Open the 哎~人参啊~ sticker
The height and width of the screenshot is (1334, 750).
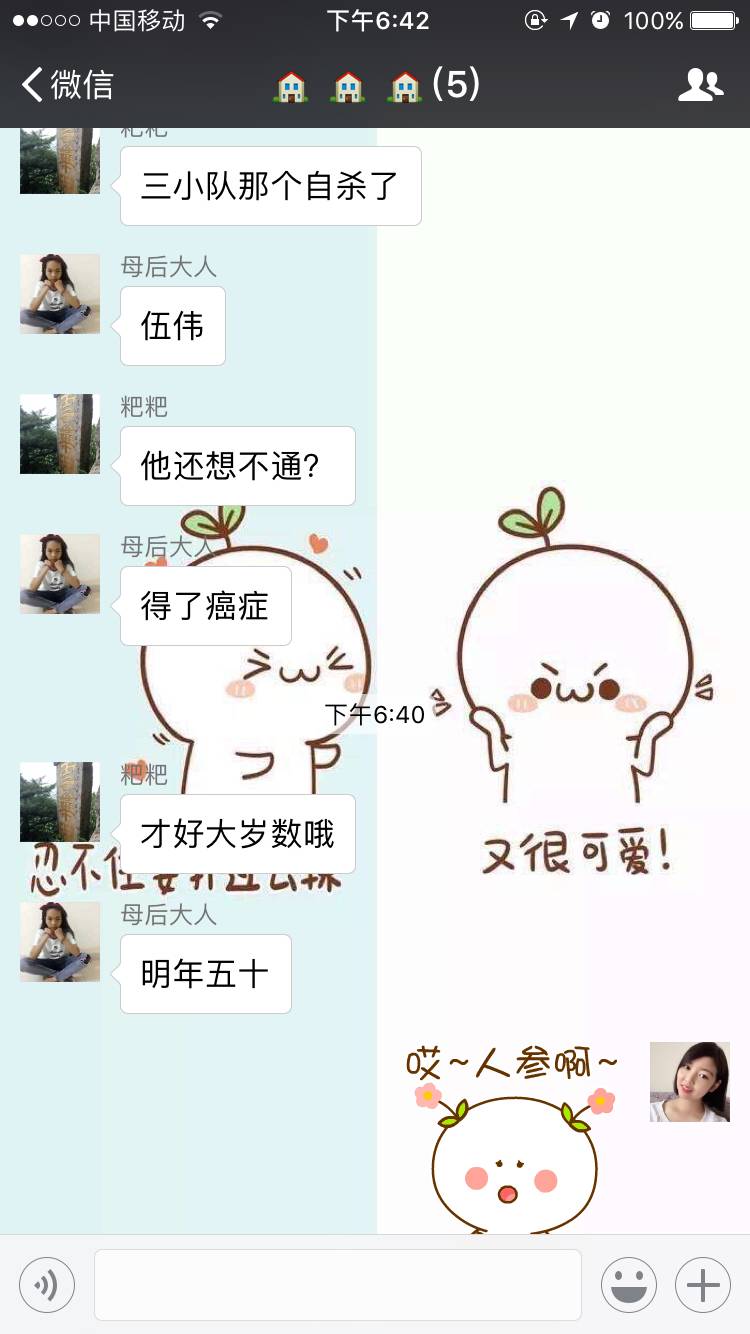512,1140
